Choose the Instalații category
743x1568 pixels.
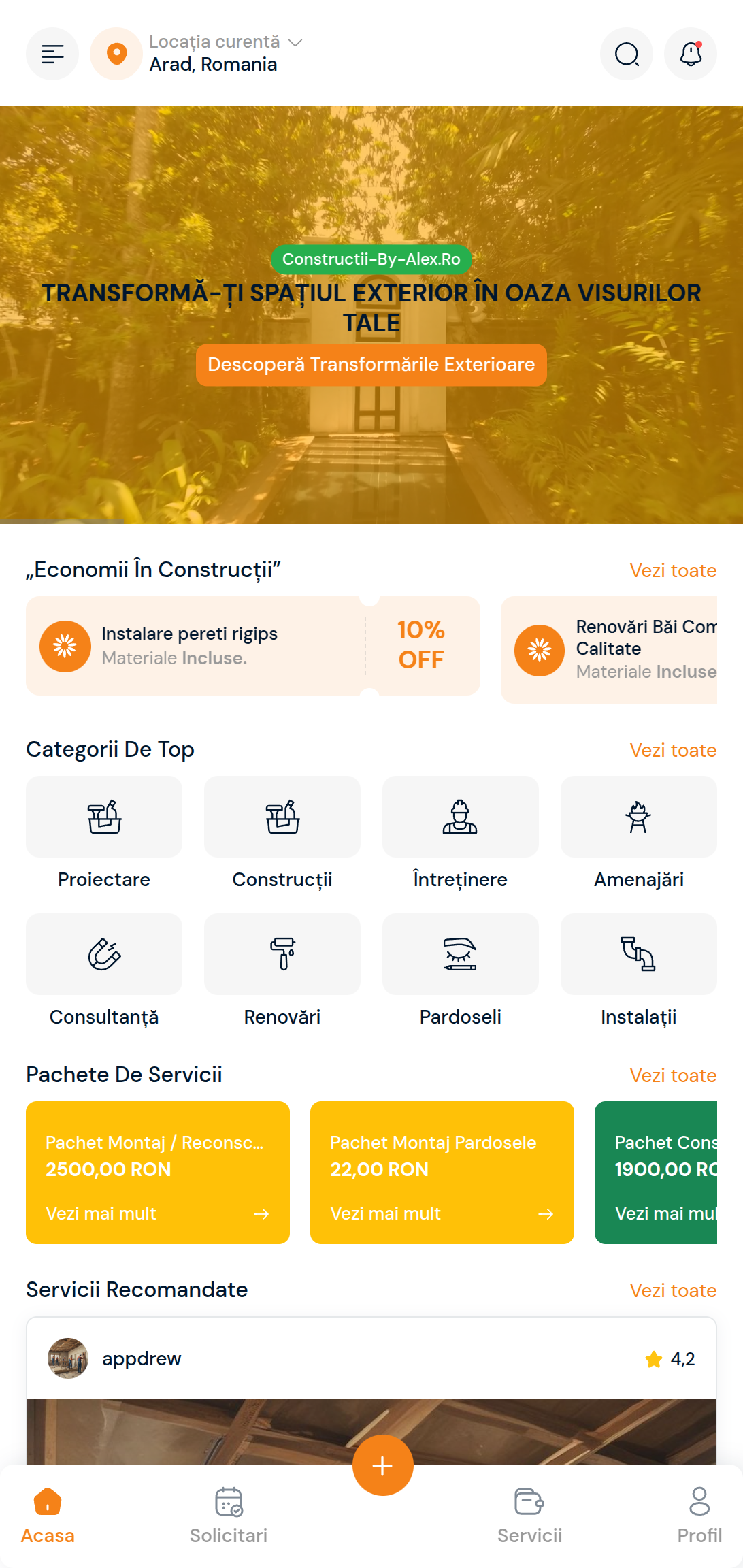tap(638, 955)
